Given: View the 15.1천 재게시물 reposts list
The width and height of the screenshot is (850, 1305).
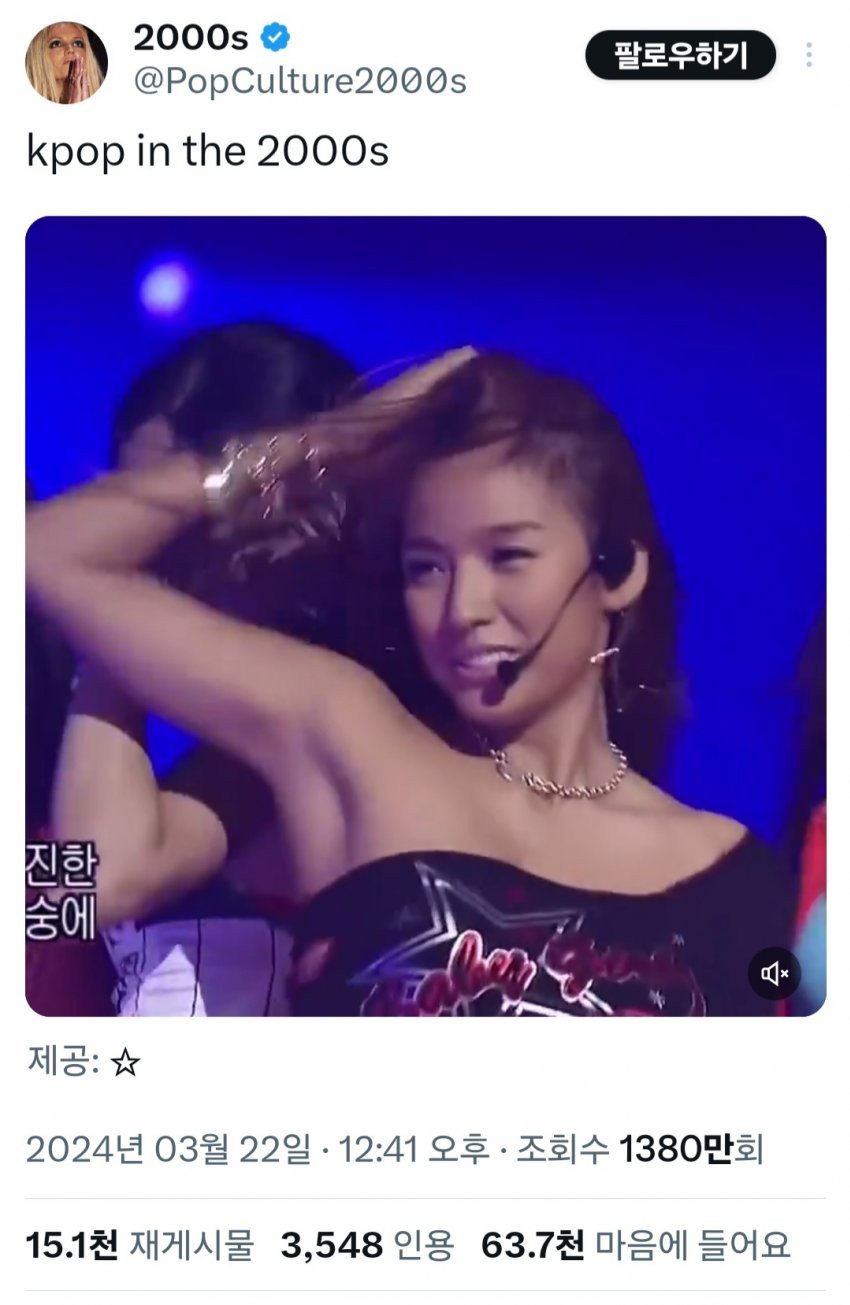Looking at the screenshot, I should (x=140, y=1245).
